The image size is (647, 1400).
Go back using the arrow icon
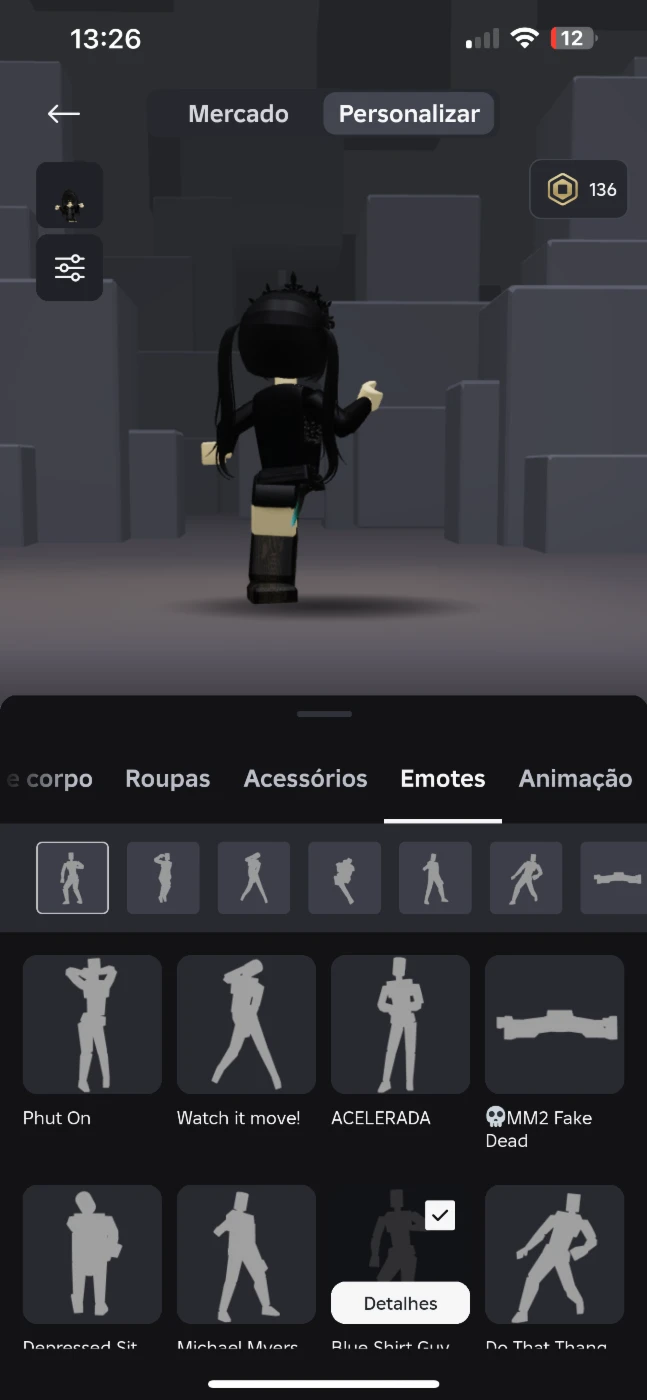[63, 114]
